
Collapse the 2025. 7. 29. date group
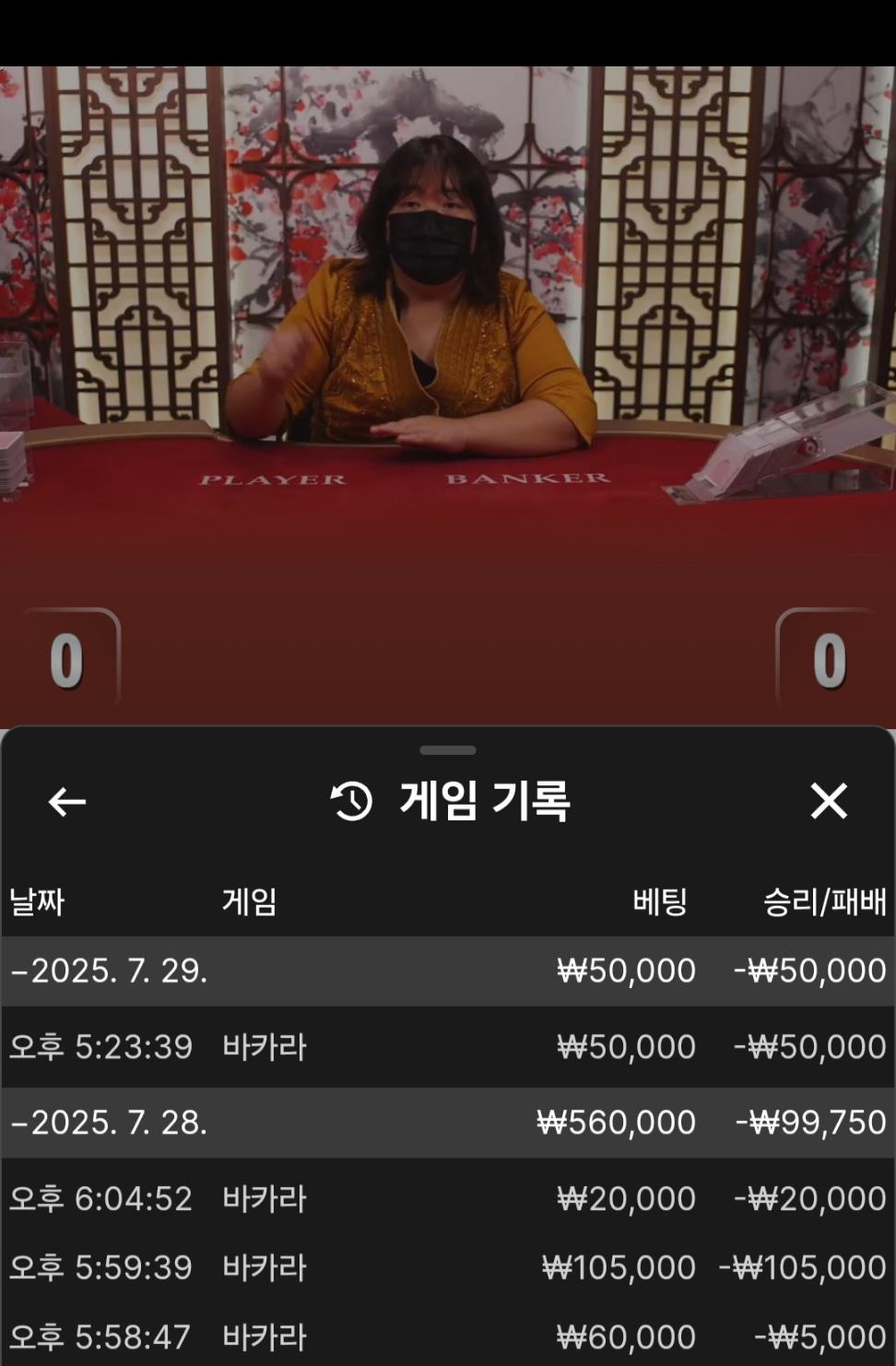point(110,971)
